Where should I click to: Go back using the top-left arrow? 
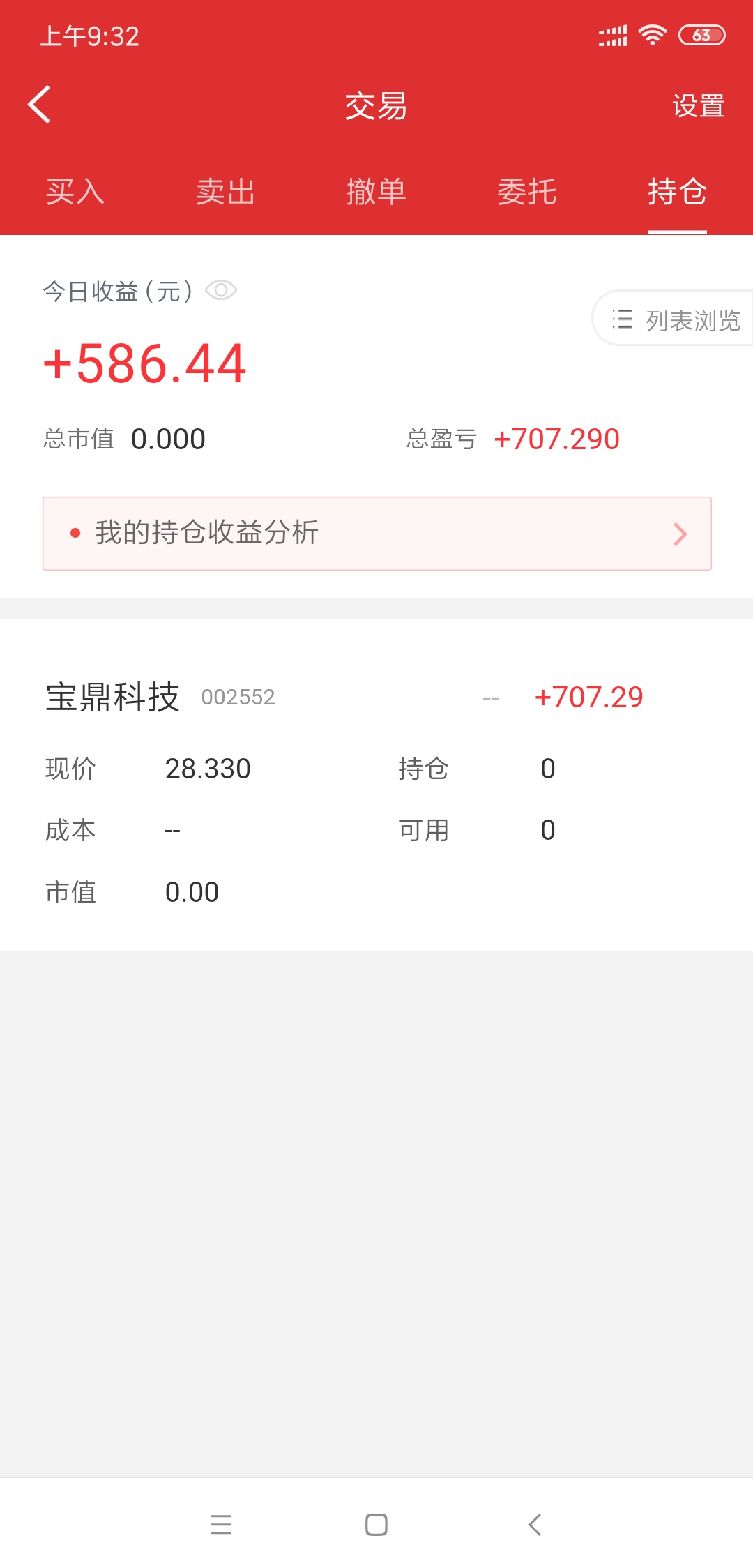(x=39, y=105)
